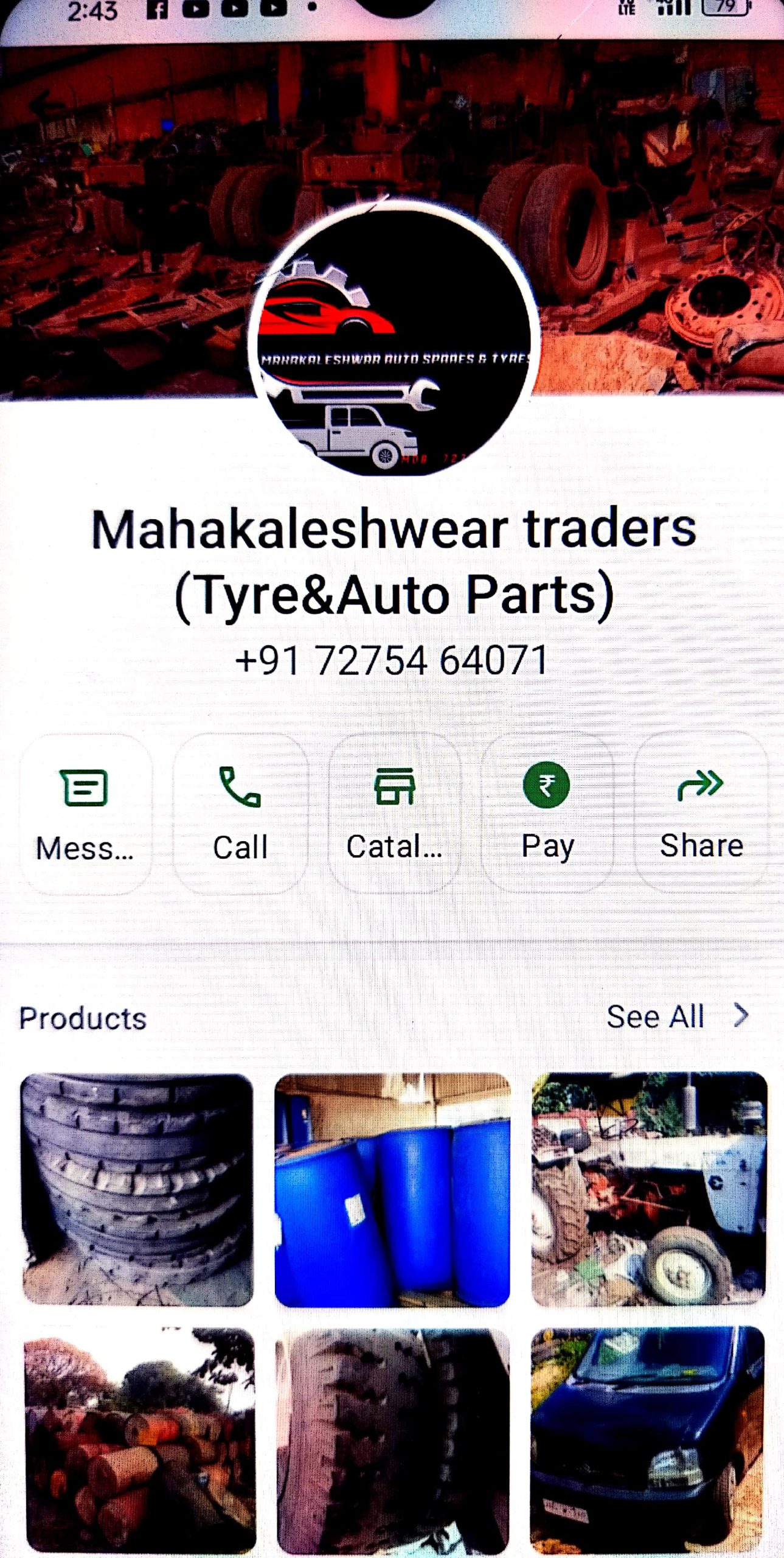Tap the Pay button
The image size is (784, 1558).
547,813
